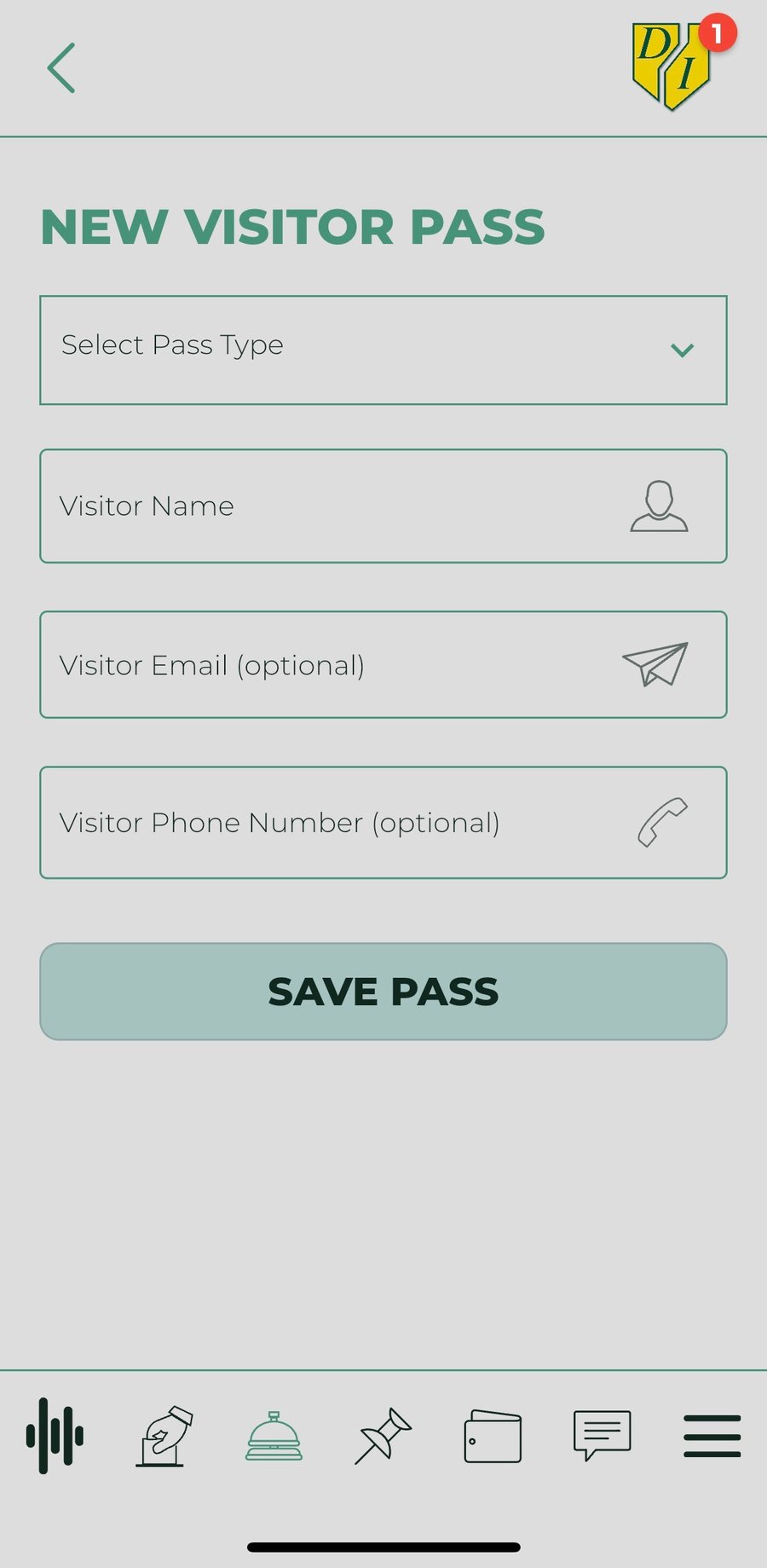Image resolution: width=767 pixels, height=1568 pixels.
Task: Open the chat messages section
Action: (x=602, y=1436)
